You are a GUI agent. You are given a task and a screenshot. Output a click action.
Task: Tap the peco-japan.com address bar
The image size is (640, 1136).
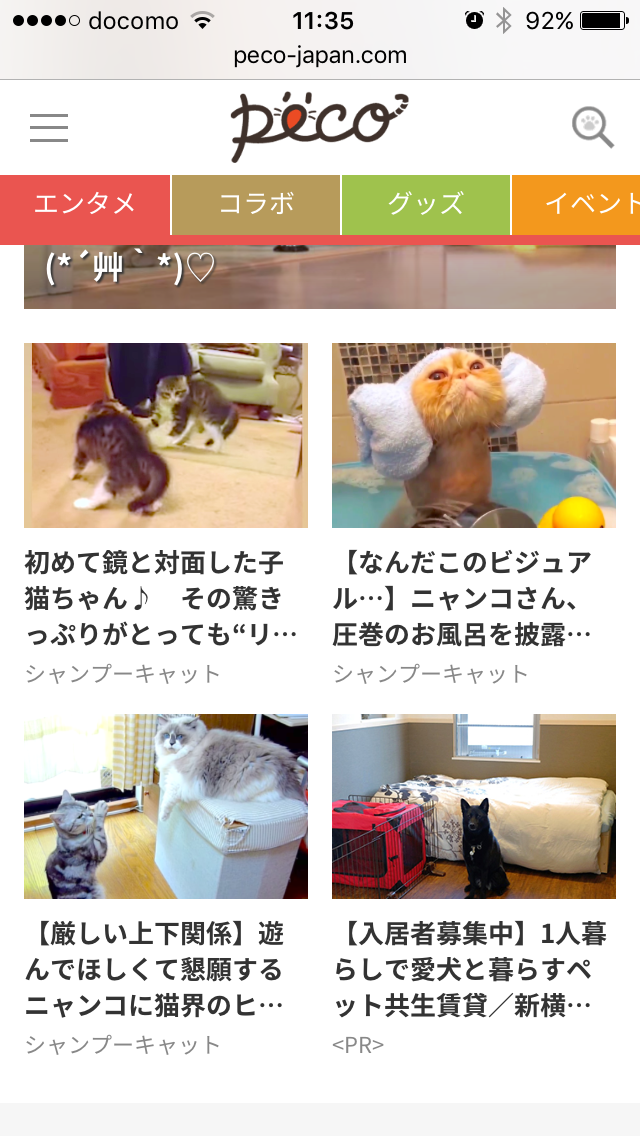pos(320,56)
